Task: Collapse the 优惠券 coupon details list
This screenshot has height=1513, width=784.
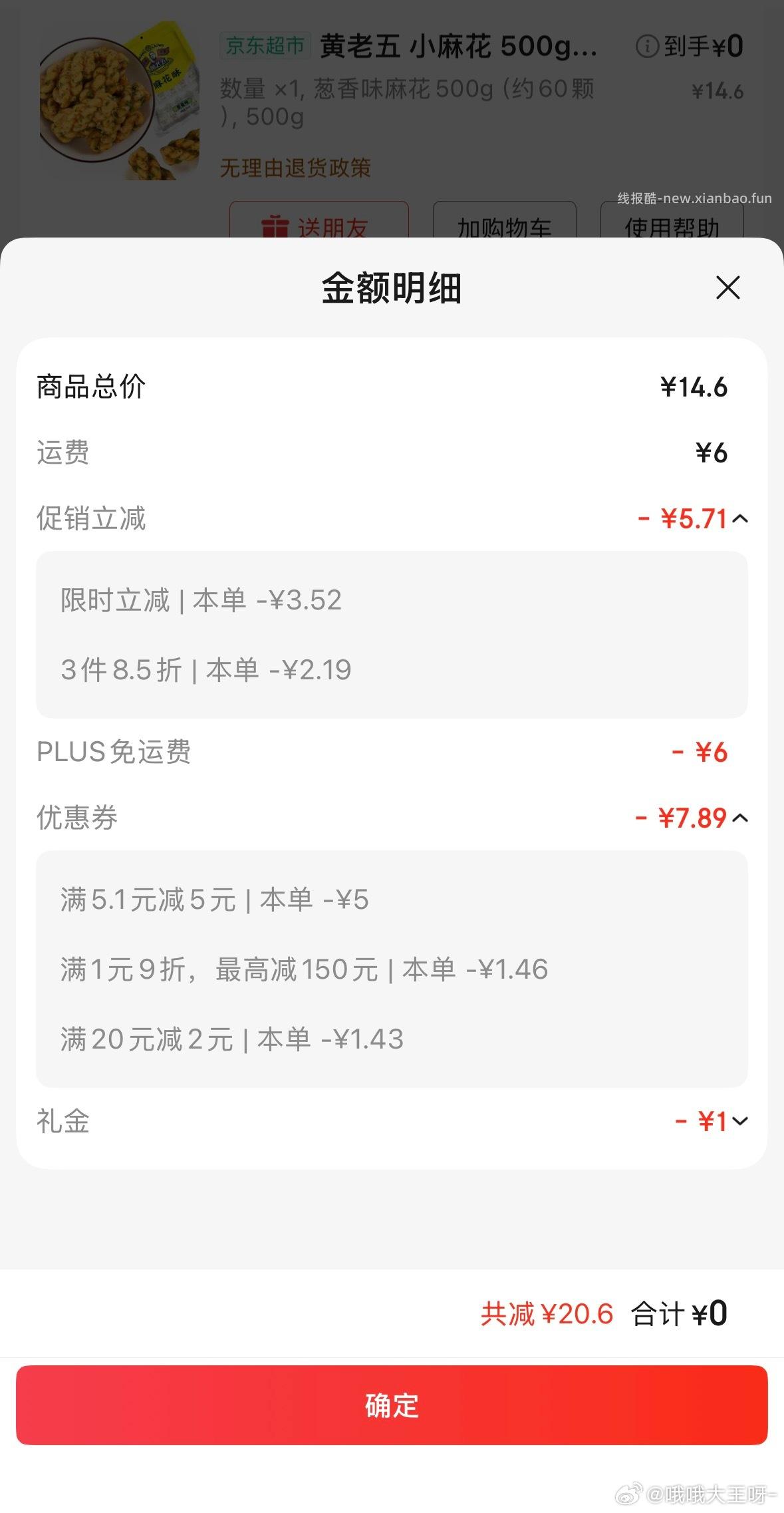Action: coord(740,818)
